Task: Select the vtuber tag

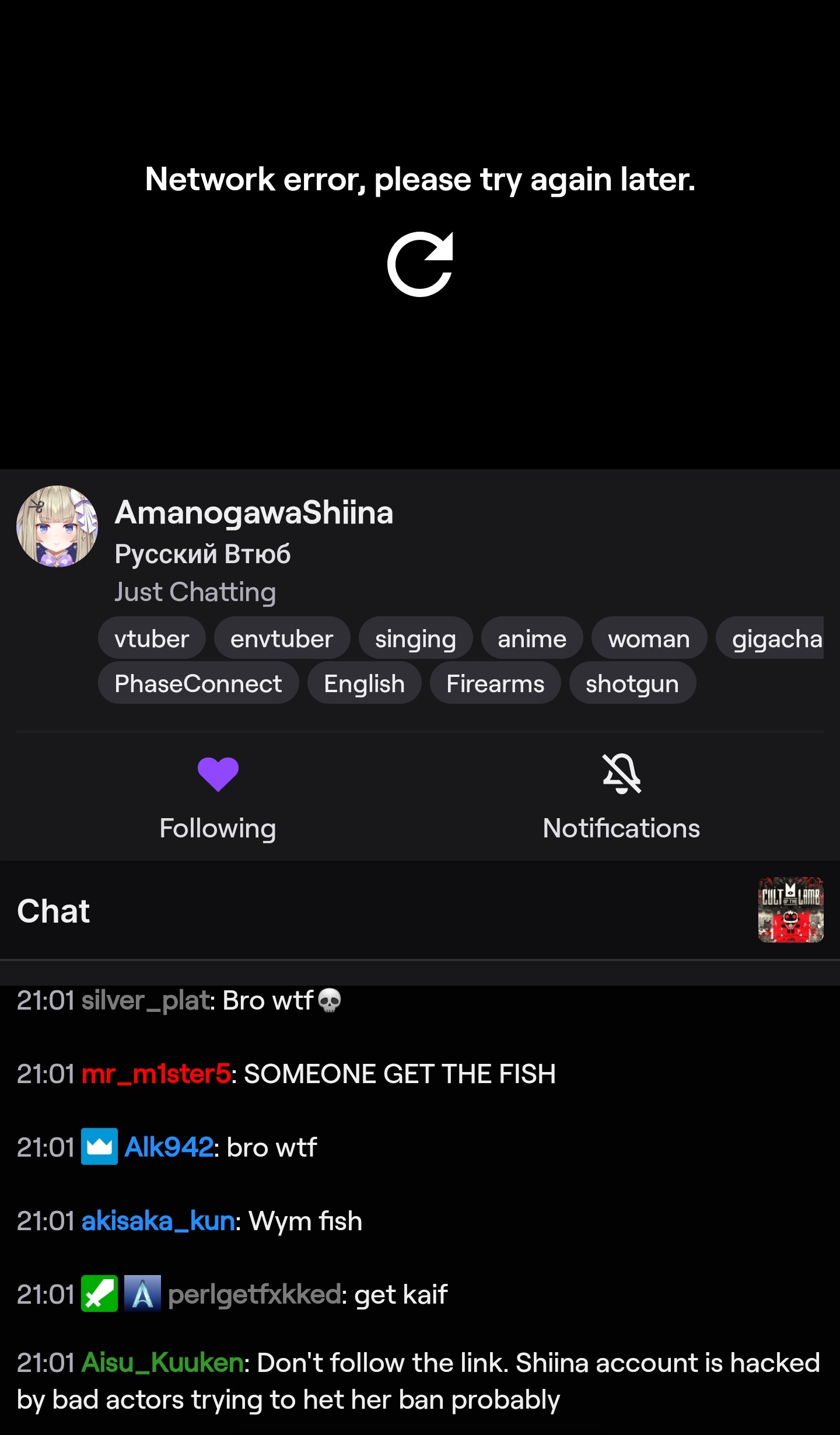Action: point(152,638)
